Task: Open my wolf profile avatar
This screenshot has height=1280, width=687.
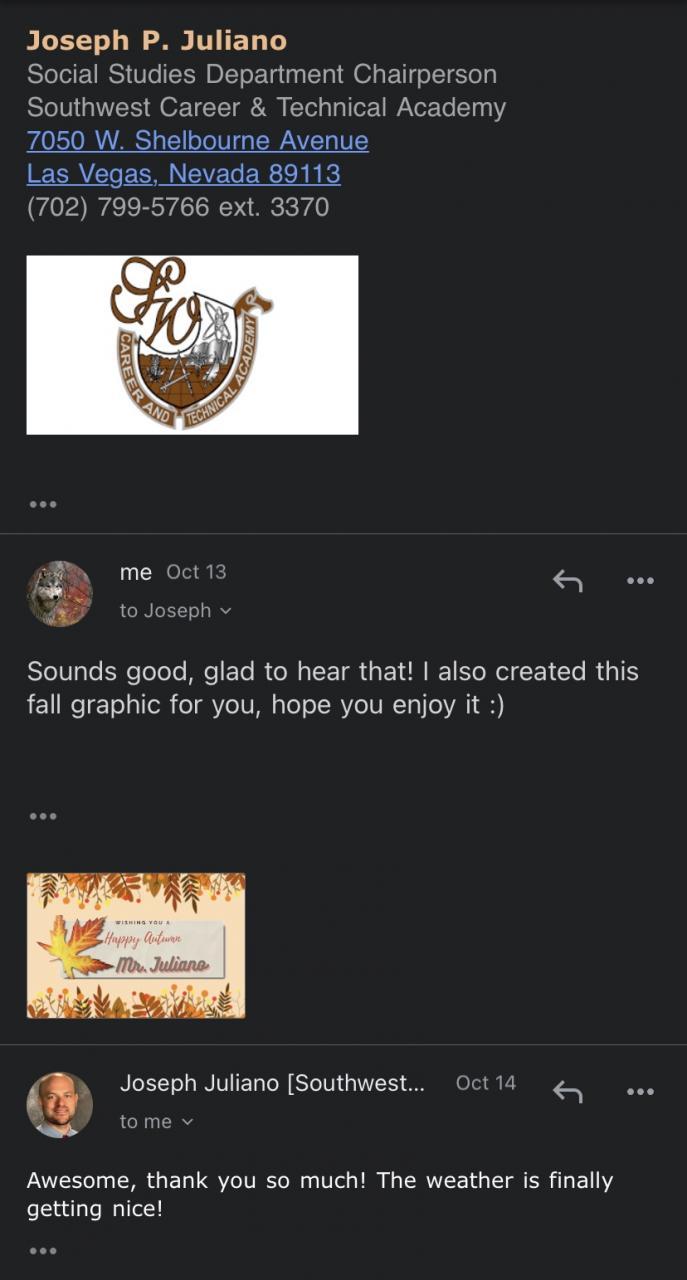Action: tap(59, 593)
